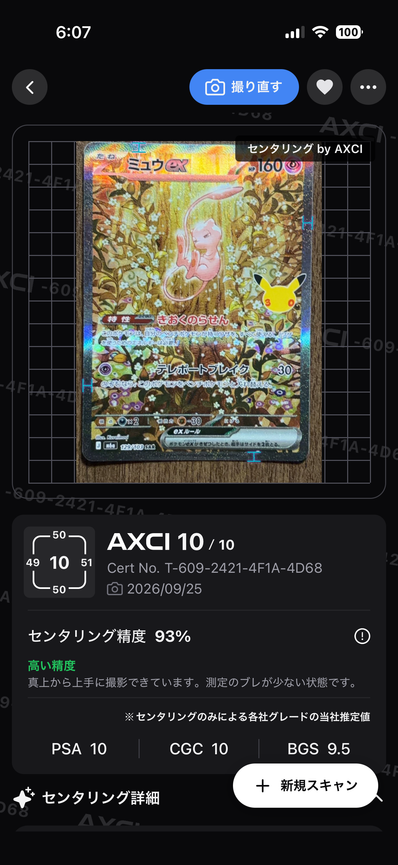Start a 新規スキャン

[x=305, y=786]
